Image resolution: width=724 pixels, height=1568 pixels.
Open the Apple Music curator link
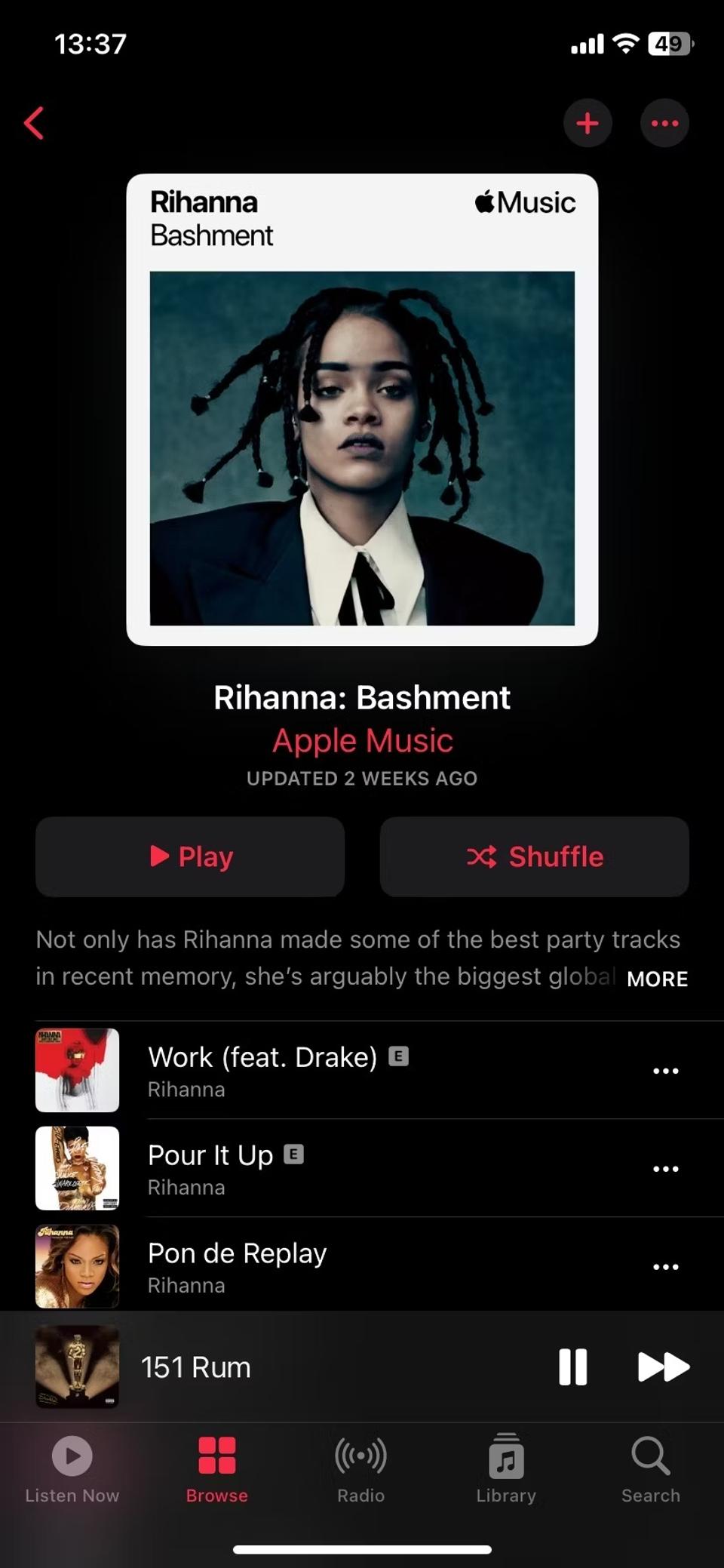(362, 740)
